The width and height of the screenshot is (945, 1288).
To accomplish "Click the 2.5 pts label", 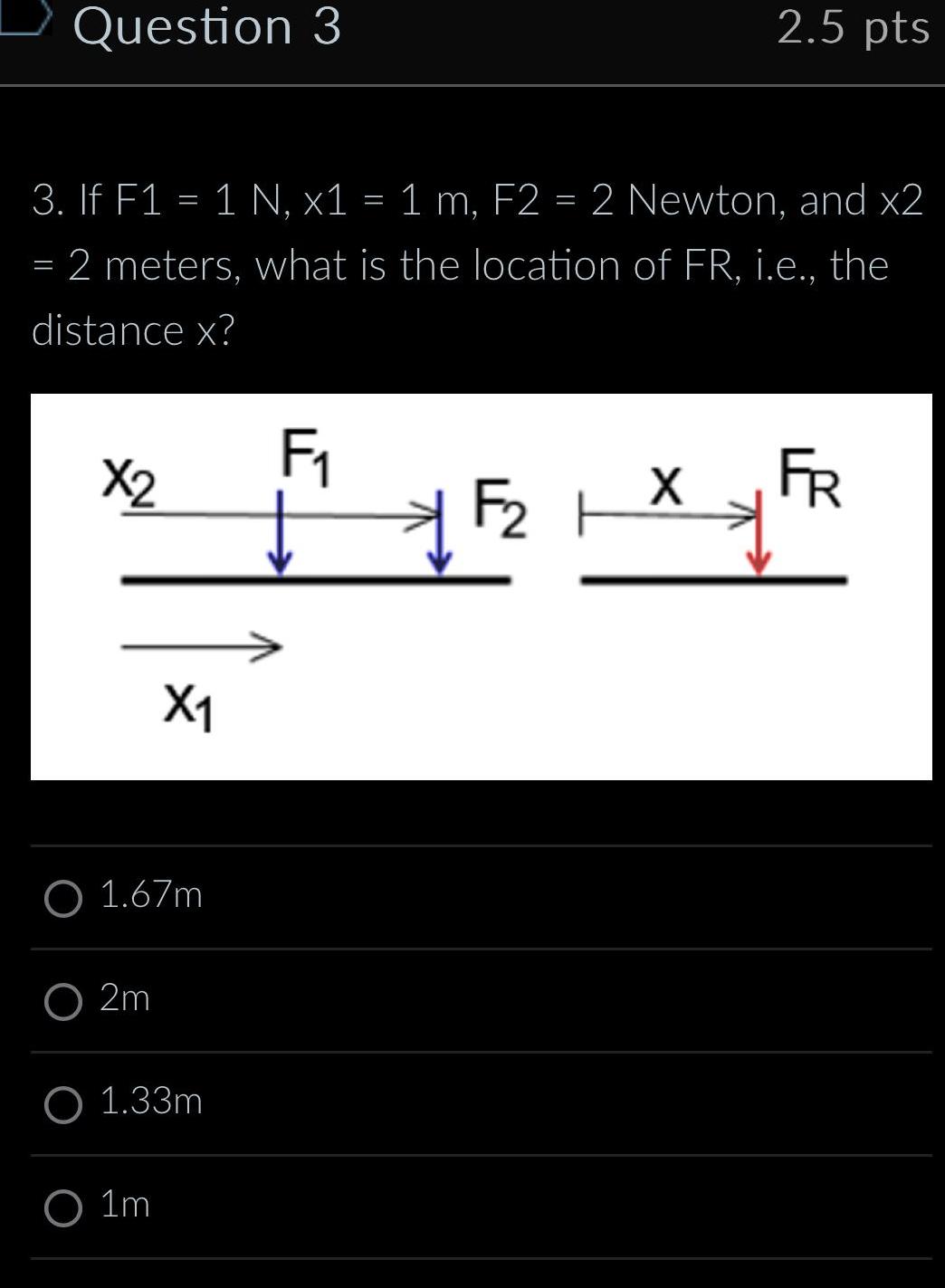I will 854,29.
